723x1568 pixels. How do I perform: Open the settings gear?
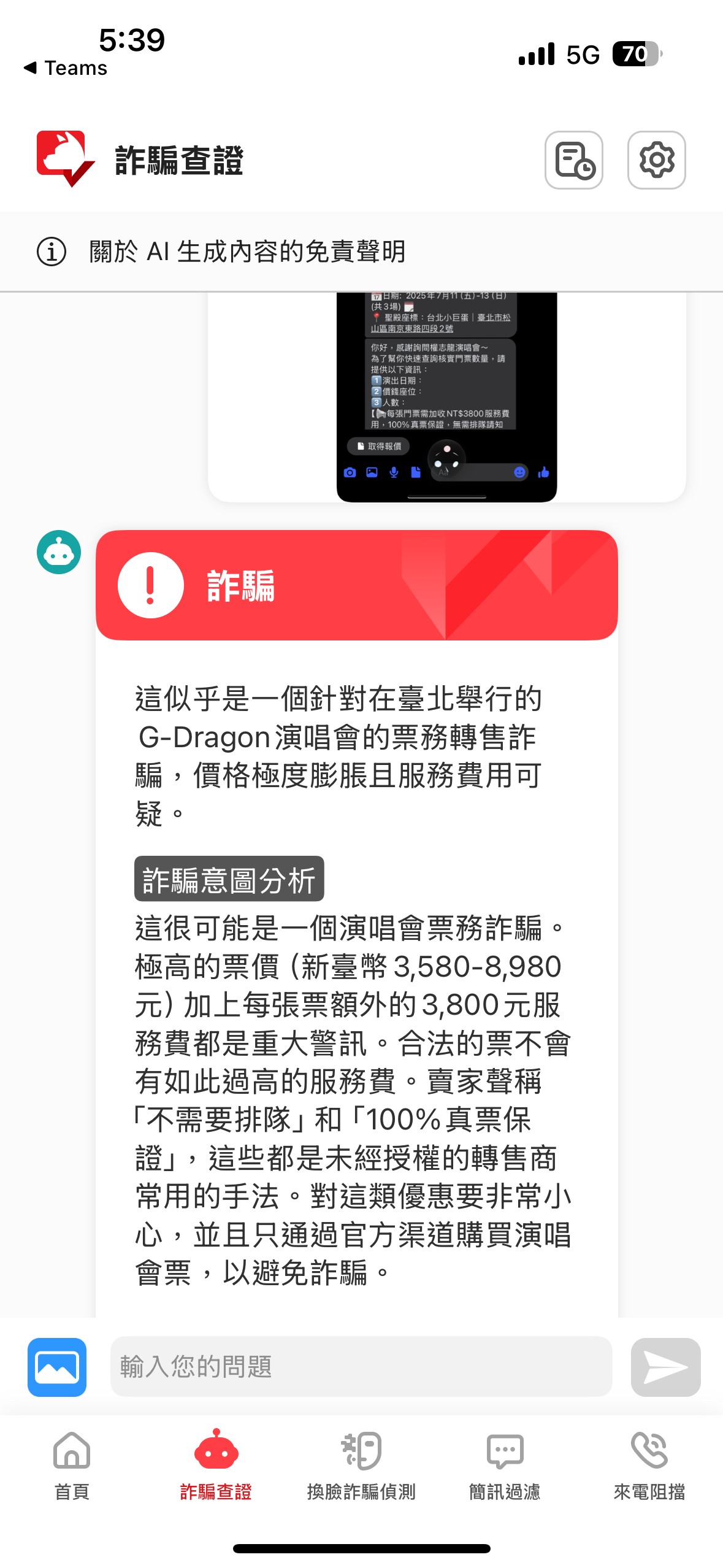tap(656, 160)
